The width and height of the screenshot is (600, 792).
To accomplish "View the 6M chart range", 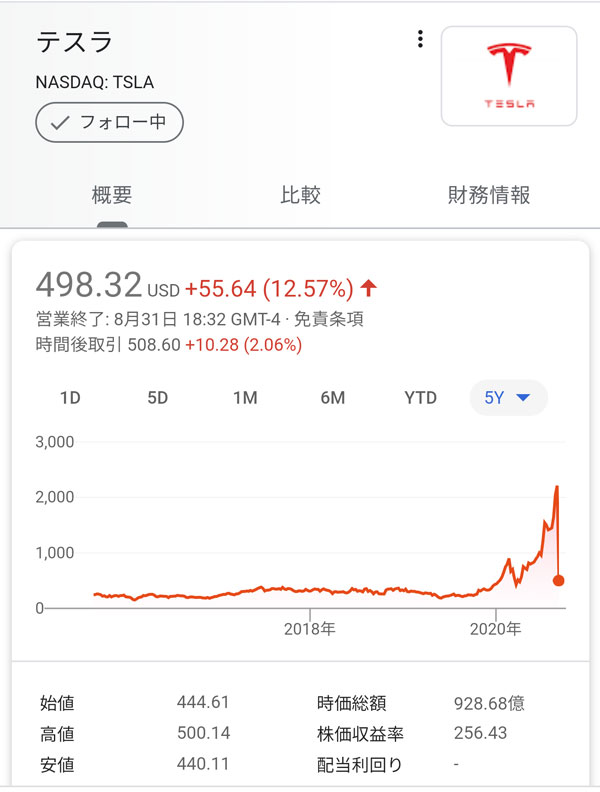I will coord(333,398).
